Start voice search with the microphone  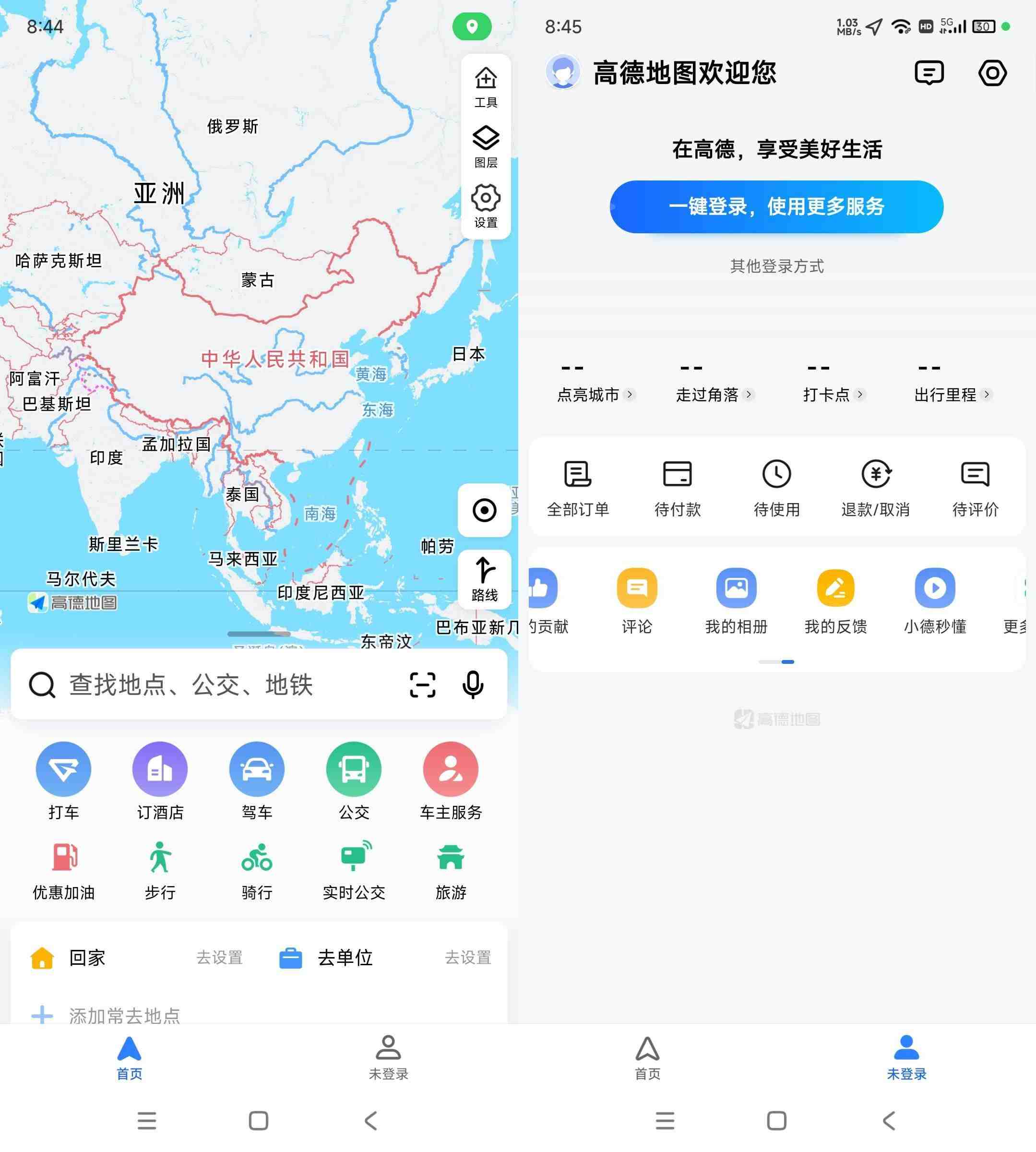[x=473, y=684]
